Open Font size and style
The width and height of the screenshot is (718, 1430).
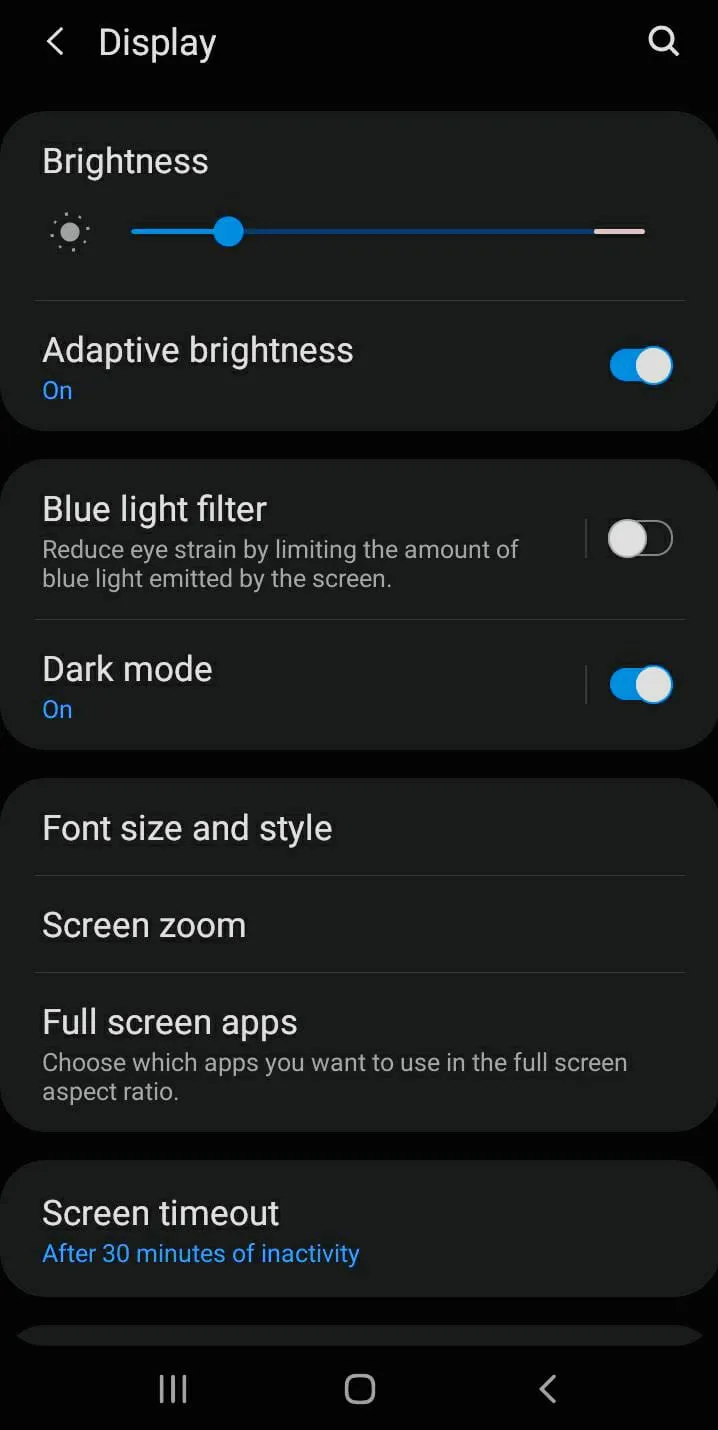(x=187, y=828)
